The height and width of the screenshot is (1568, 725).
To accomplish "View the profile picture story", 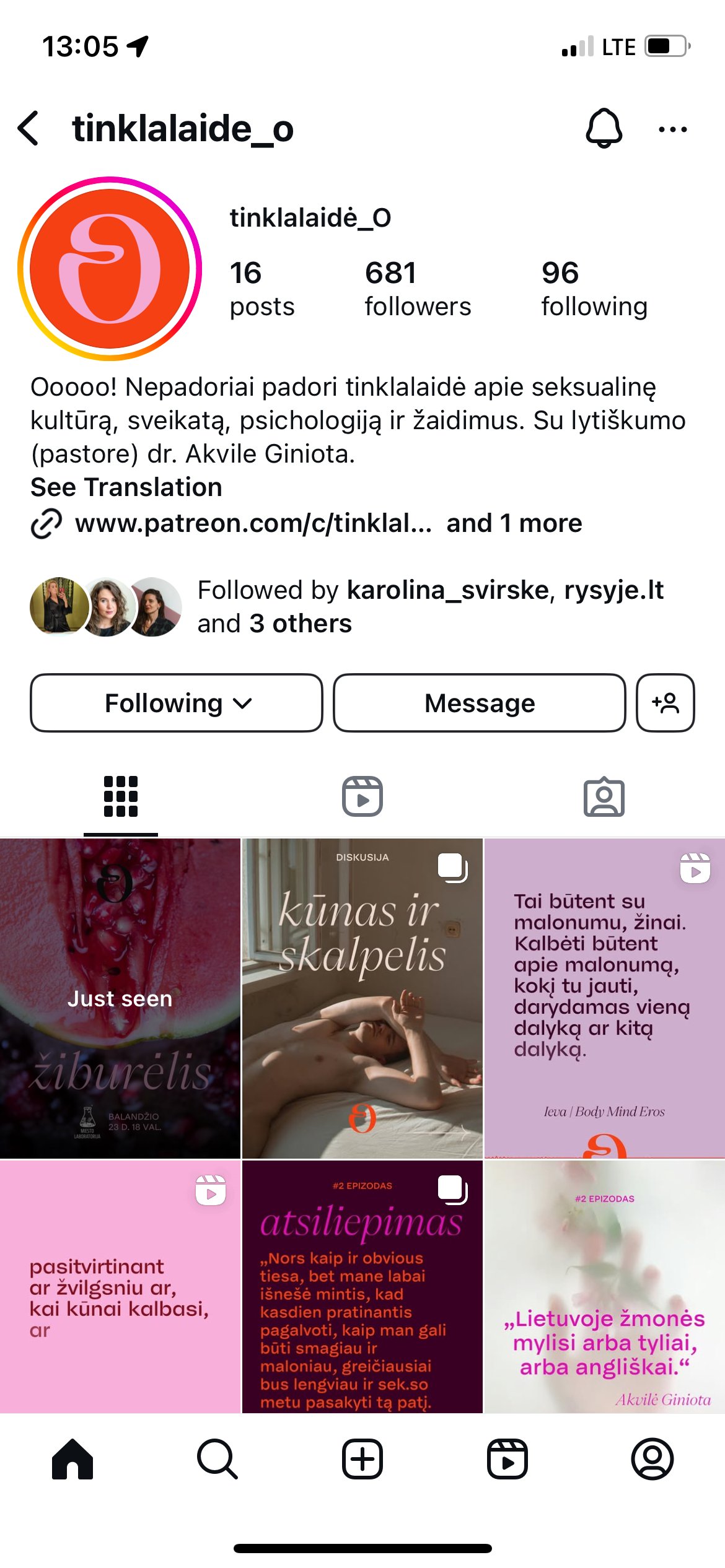I will [110, 269].
